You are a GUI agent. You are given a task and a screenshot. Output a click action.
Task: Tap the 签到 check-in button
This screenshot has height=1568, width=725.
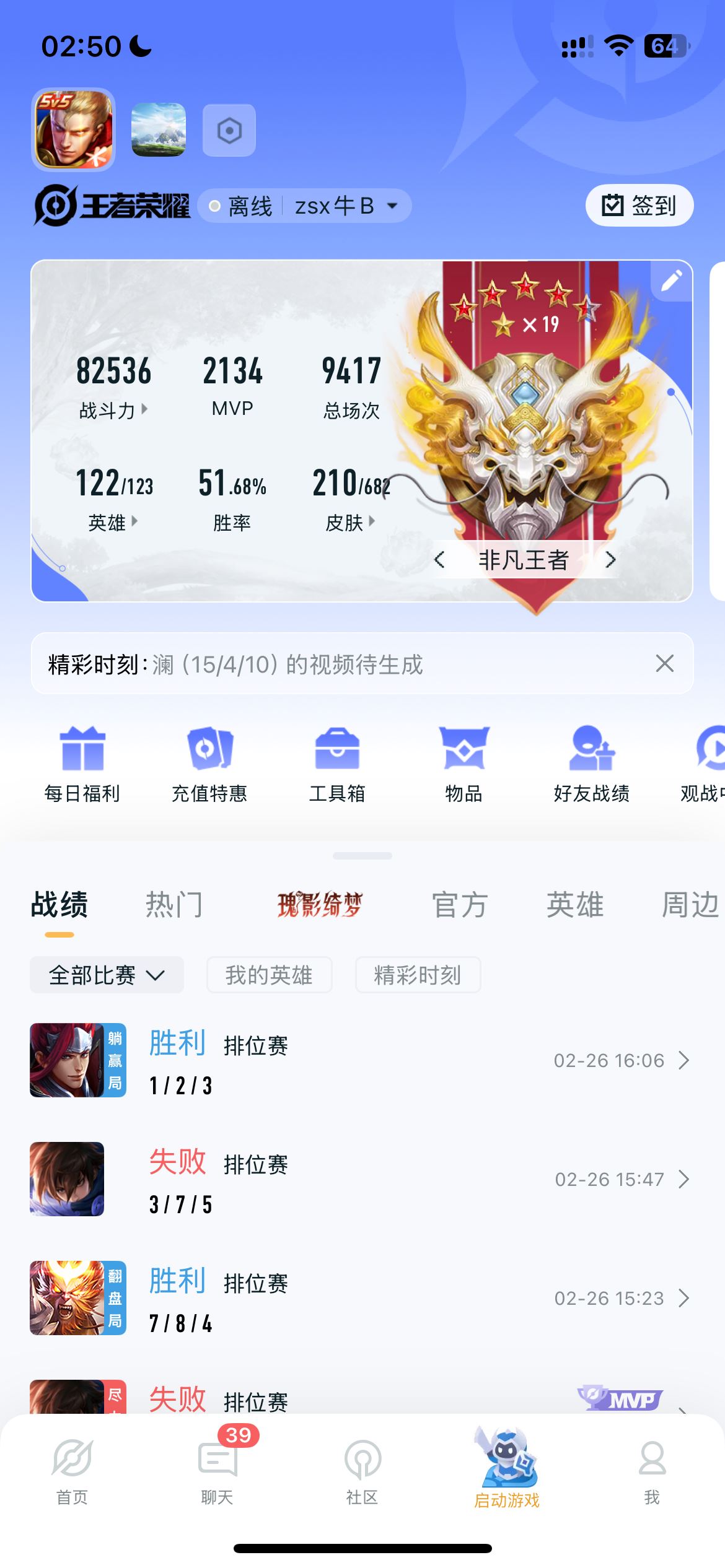tap(639, 206)
